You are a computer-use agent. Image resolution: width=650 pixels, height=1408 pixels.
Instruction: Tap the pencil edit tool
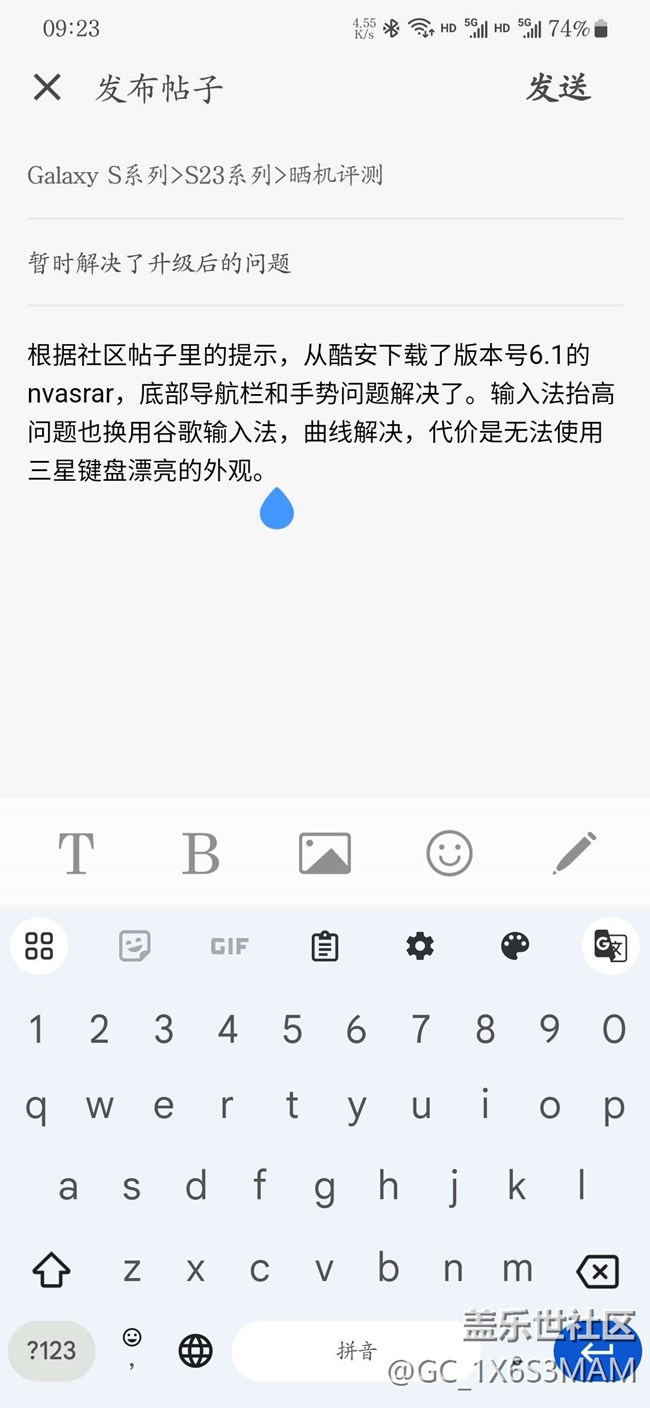pyautogui.click(x=574, y=853)
